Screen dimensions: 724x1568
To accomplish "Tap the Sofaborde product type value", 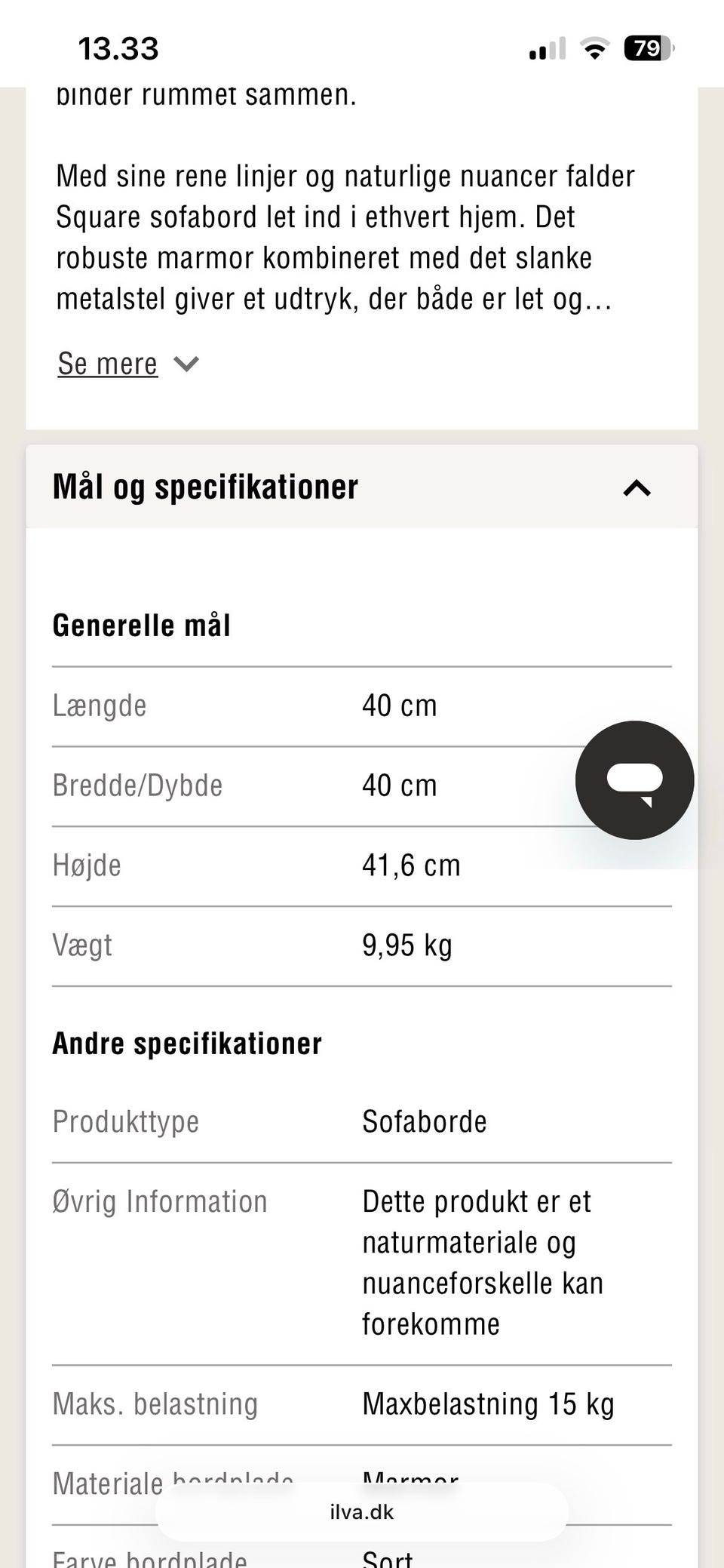I will click(425, 1121).
